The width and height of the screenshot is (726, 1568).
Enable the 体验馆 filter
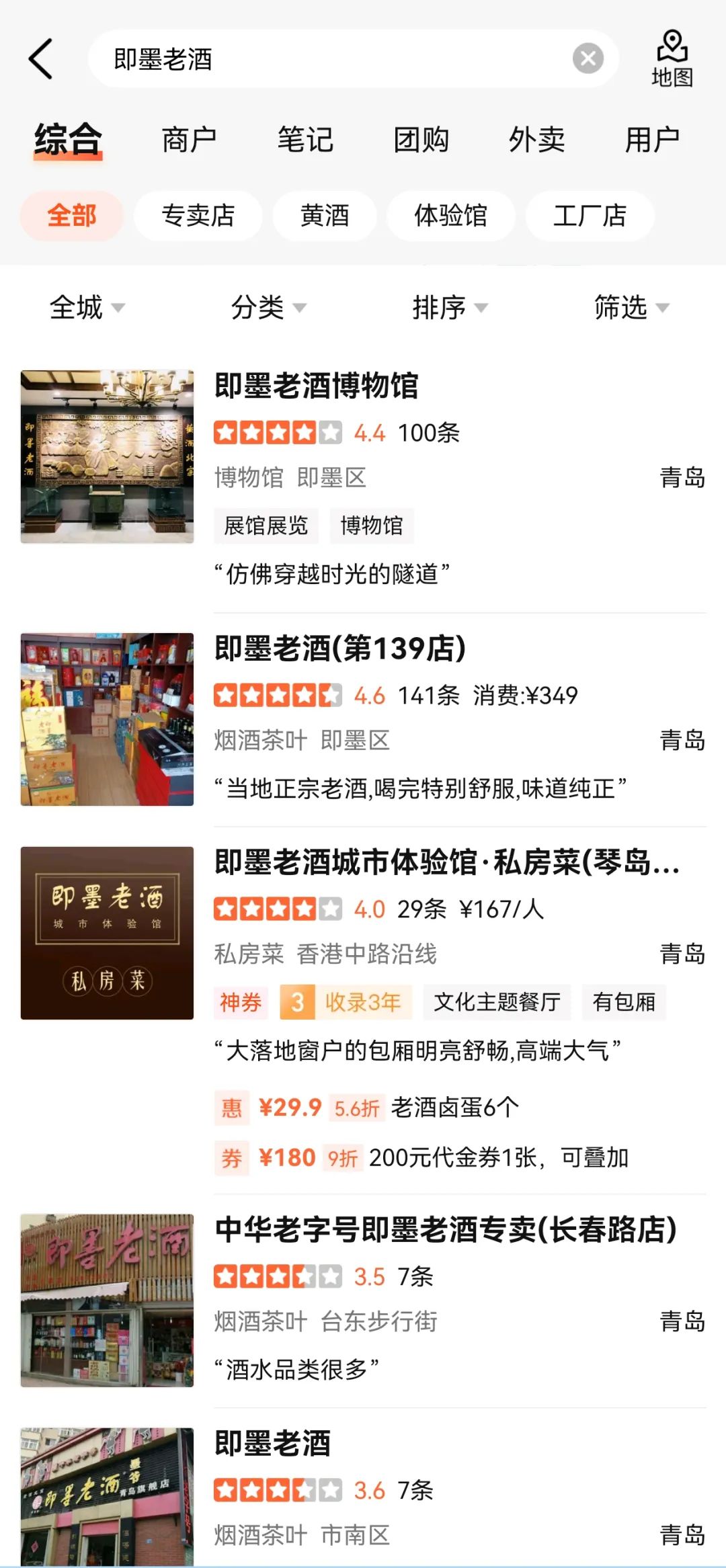pos(450,215)
